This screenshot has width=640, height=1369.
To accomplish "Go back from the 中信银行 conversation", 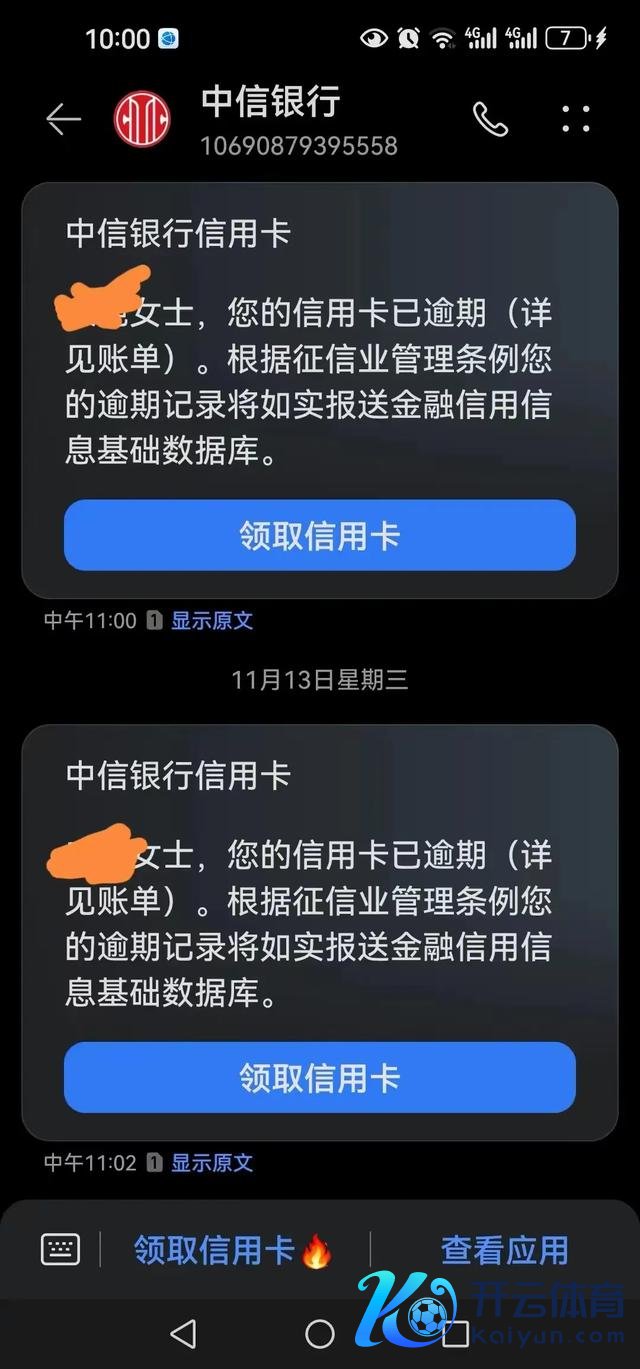I will 63,120.
